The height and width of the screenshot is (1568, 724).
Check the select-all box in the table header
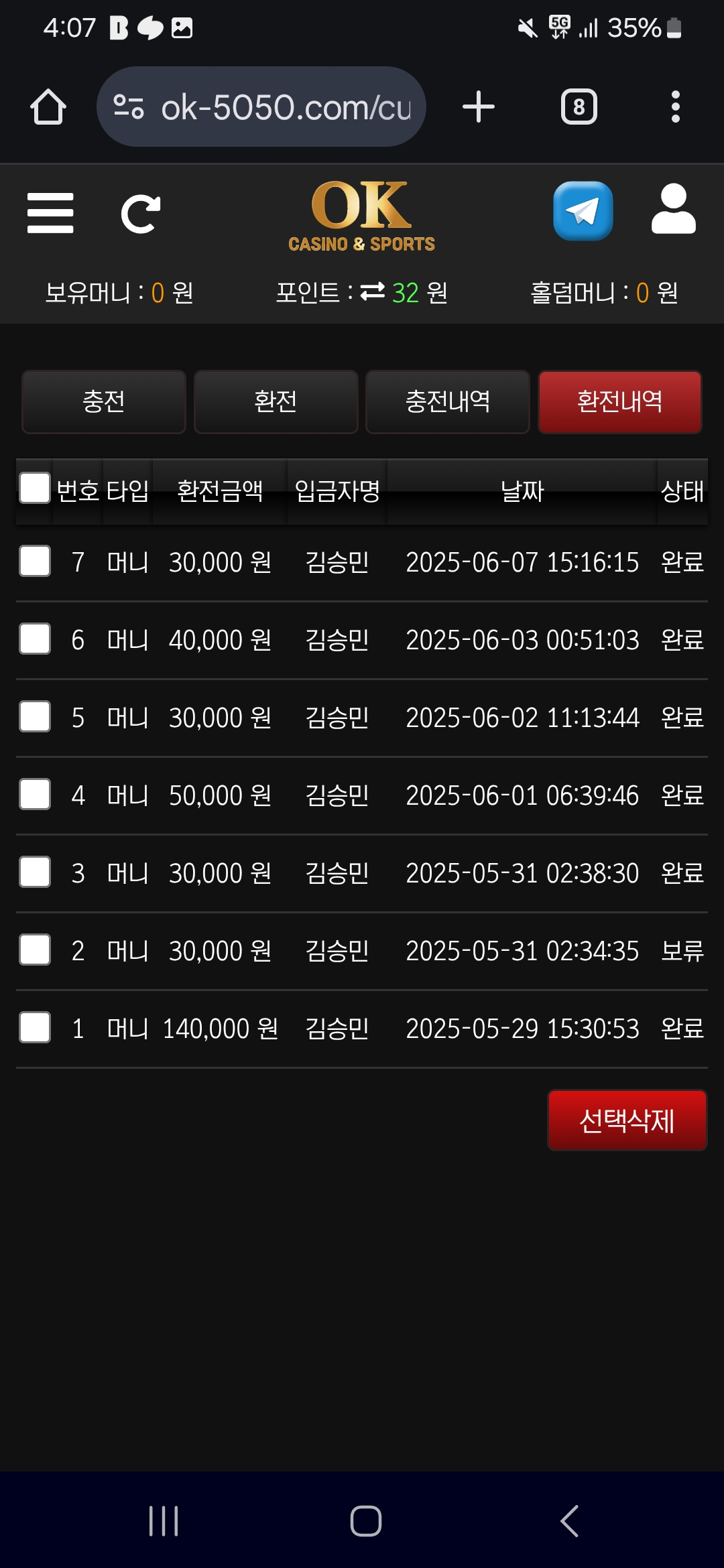(35, 488)
